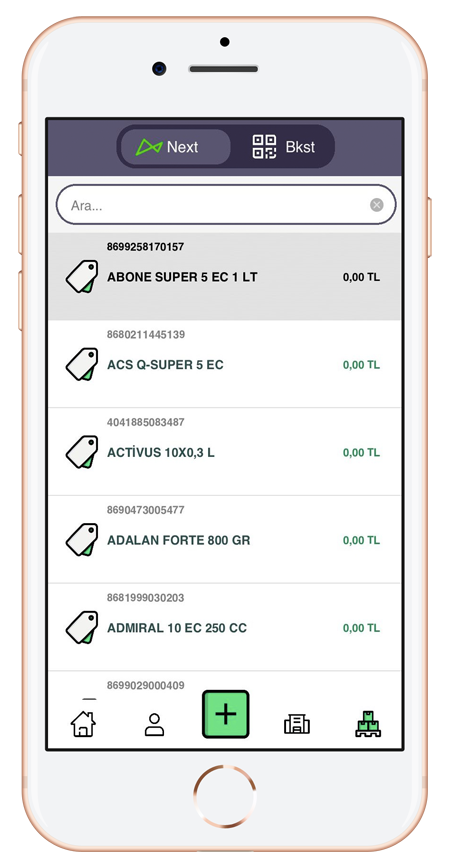
Task: Select the ACTİVUS 10X0,3 L product
Action: pos(224,452)
